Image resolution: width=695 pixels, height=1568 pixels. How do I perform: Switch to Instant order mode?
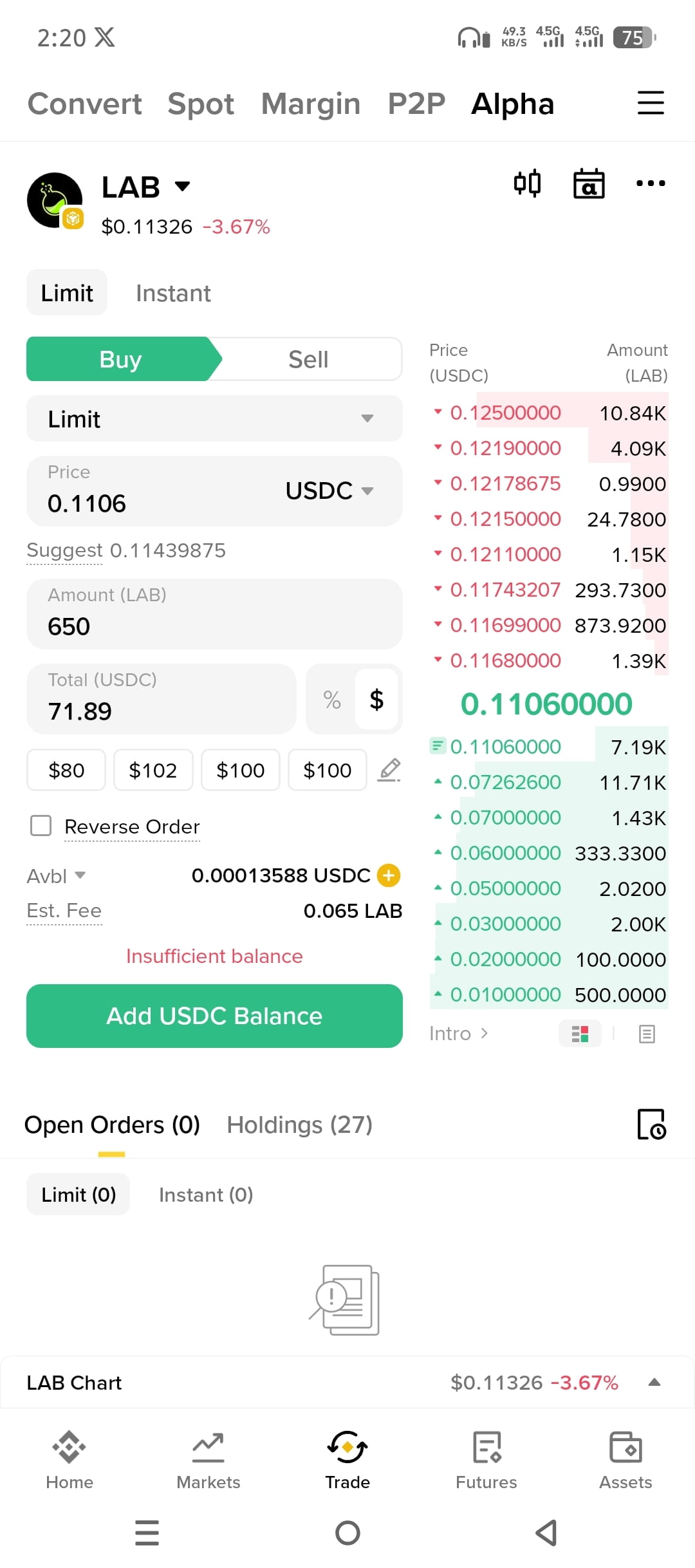point(173,294)
